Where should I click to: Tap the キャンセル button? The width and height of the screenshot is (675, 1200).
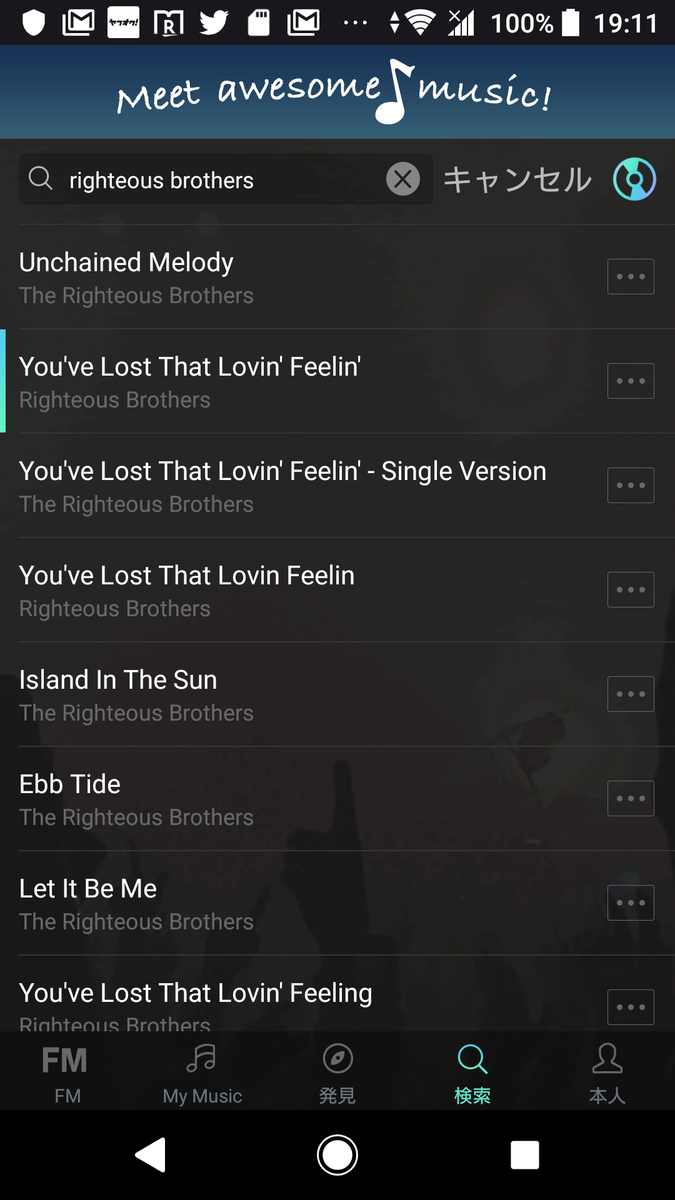coord(517,180)
